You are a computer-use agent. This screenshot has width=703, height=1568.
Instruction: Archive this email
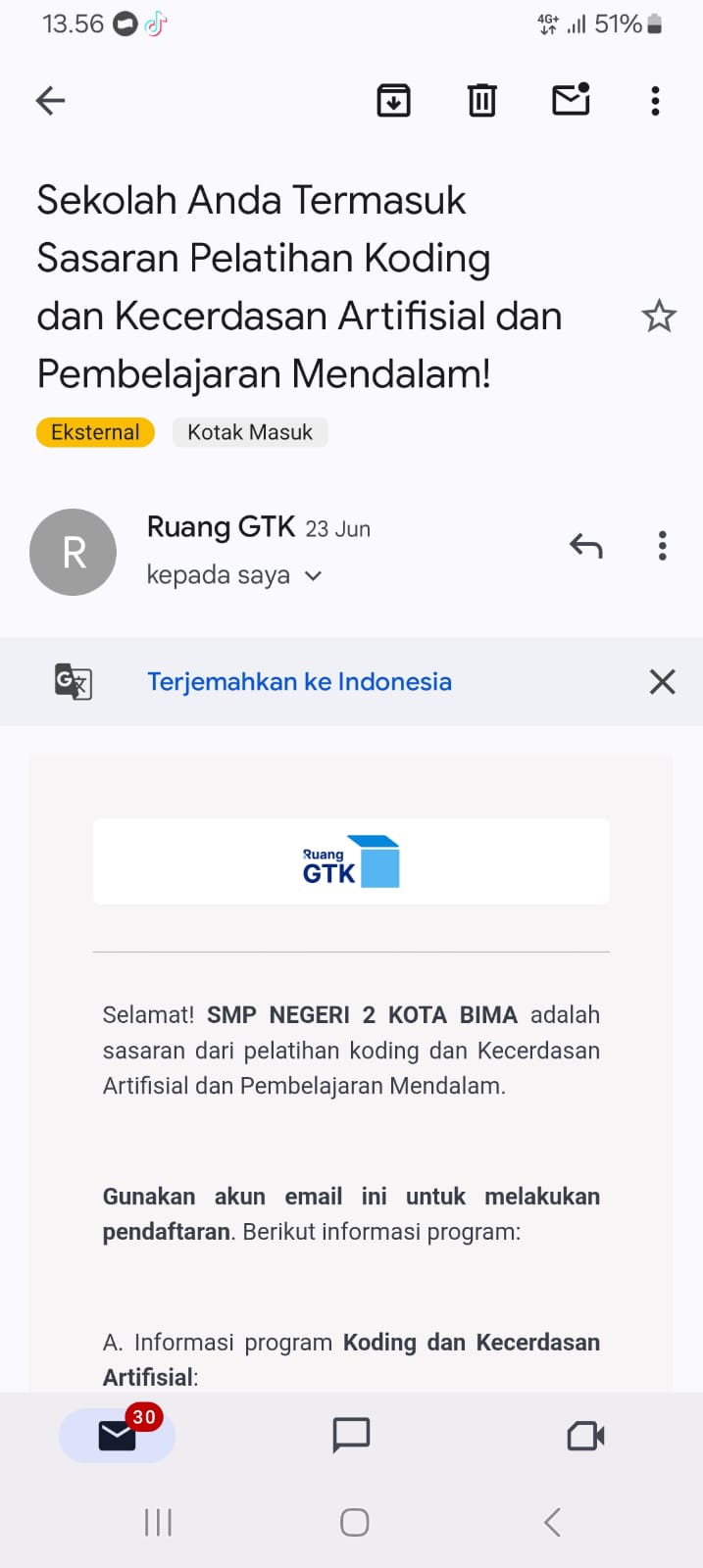(x=393, y=100)
